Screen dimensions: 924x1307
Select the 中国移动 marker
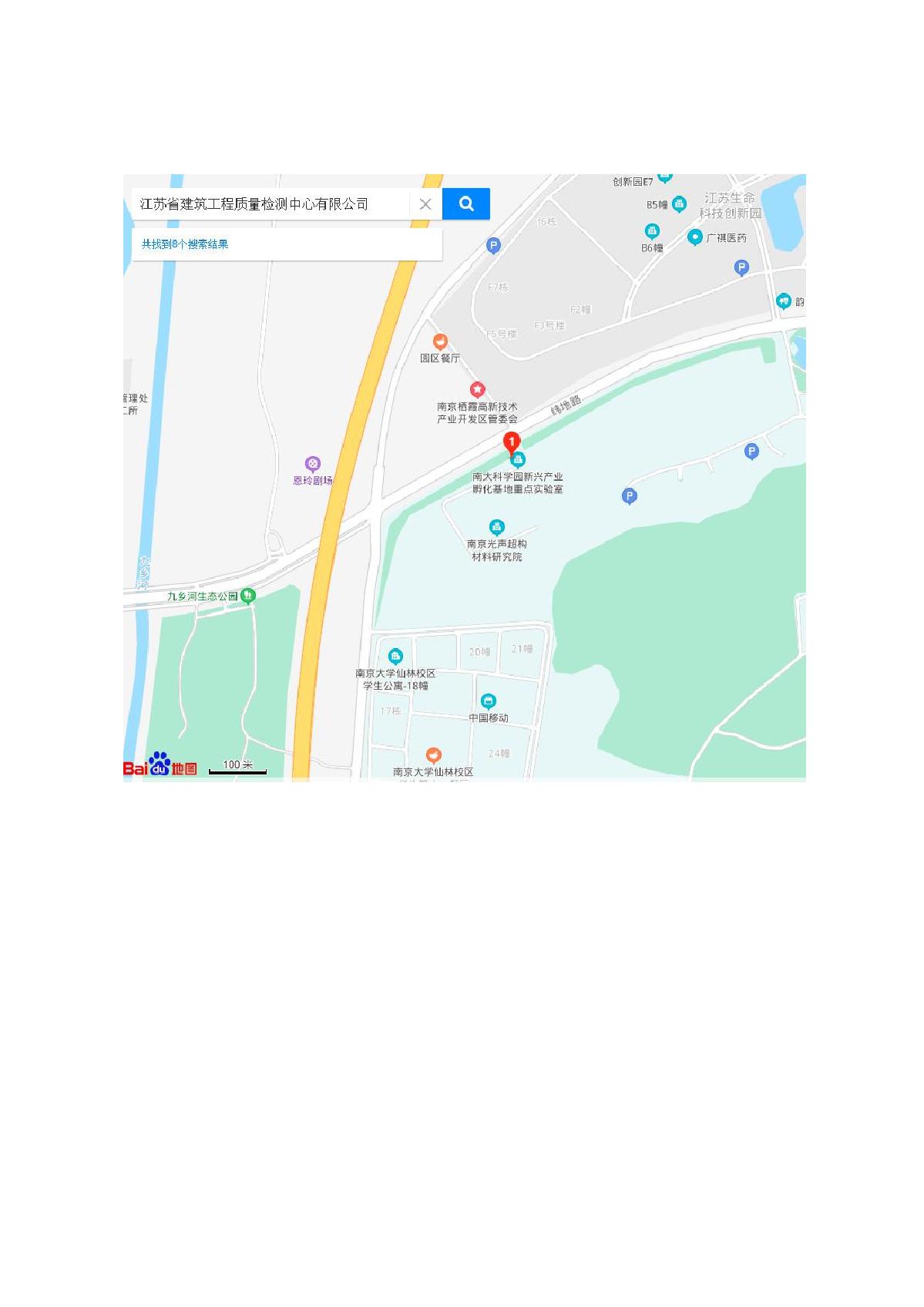click(487, 701)
